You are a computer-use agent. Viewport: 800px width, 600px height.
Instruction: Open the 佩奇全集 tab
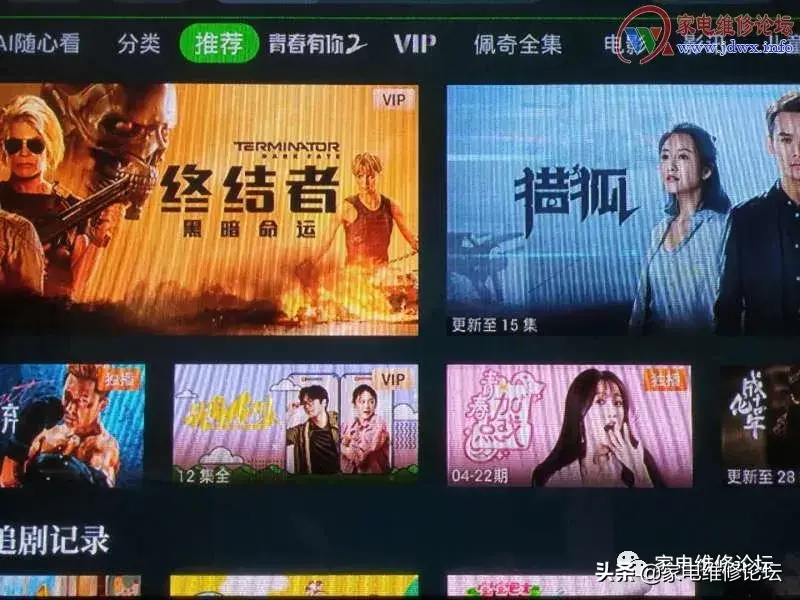point(517,44)
